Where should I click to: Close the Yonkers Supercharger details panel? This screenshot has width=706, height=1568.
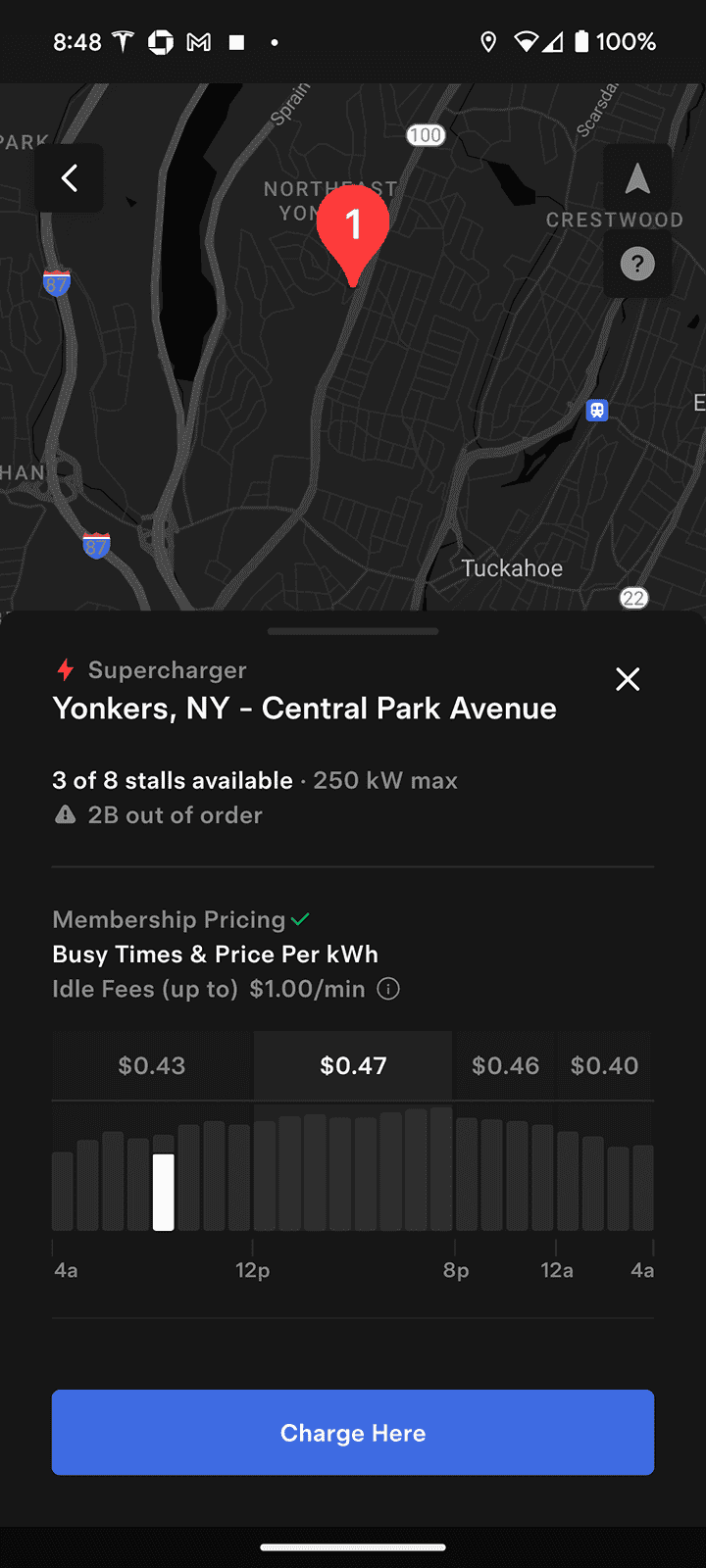628,679
